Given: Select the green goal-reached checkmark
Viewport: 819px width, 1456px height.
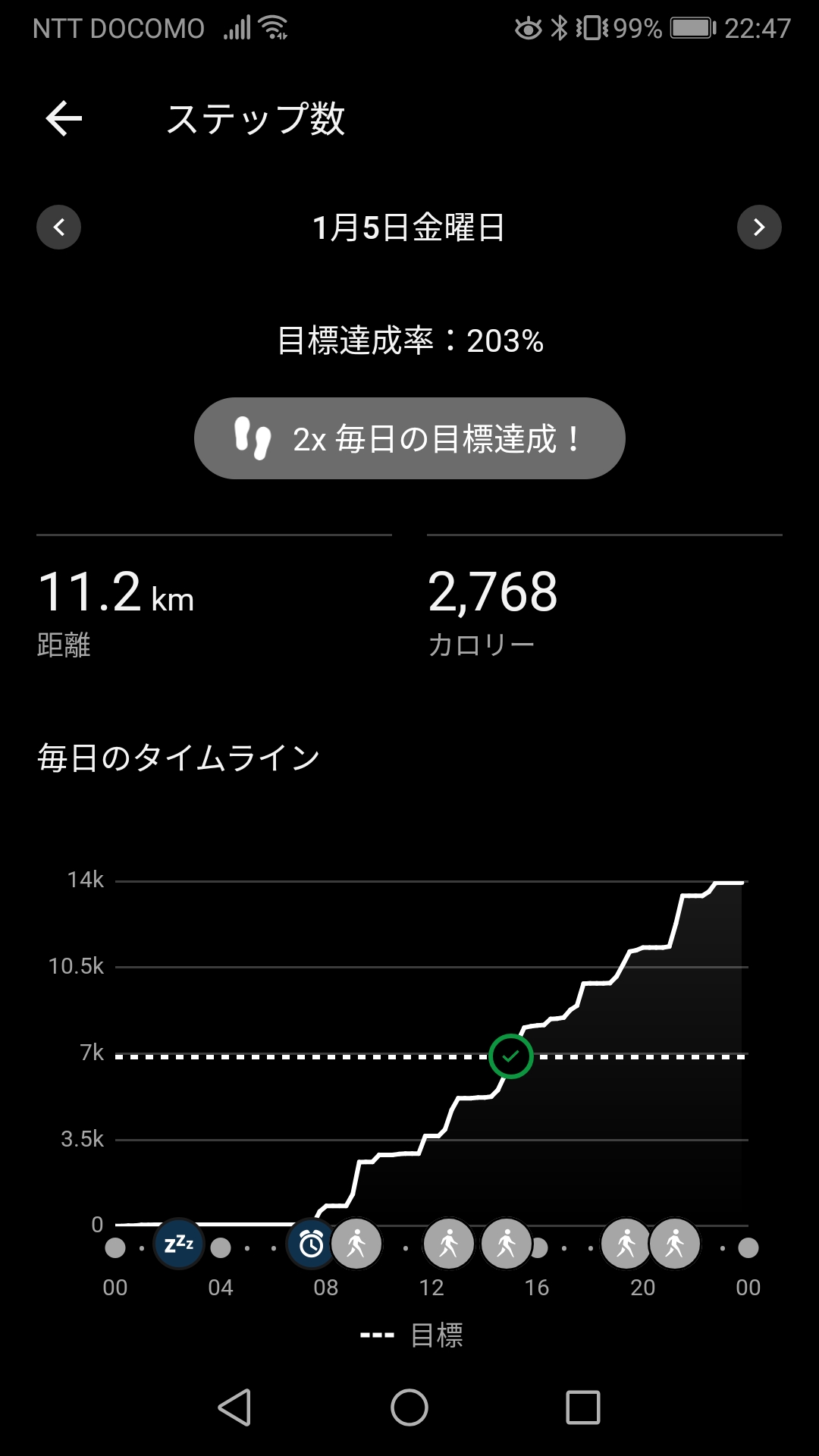Looking at the screenshot, I should 510,1056.
